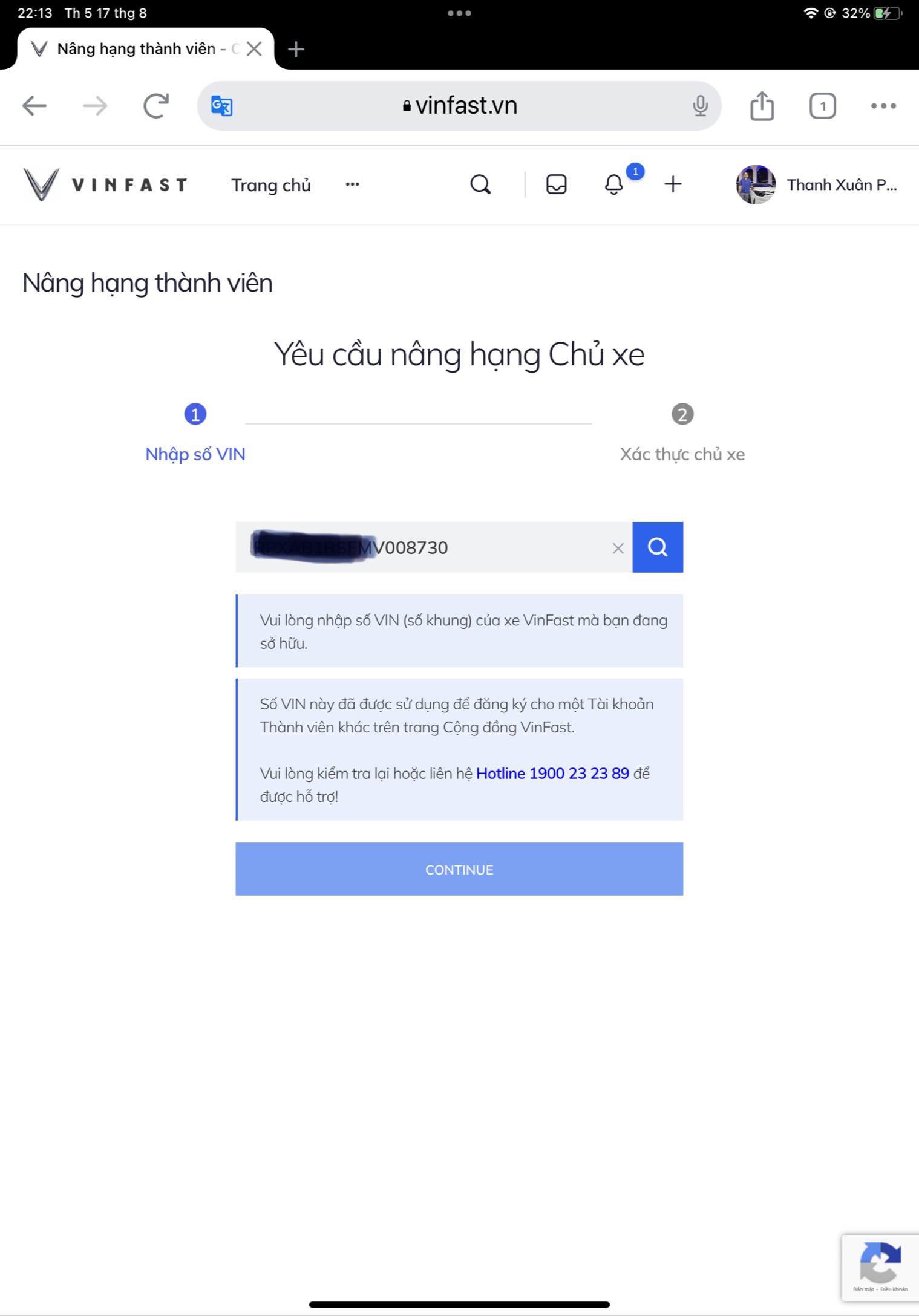Open the browser overflow menu
919x1316 pixels.
[x=883, y=106]
